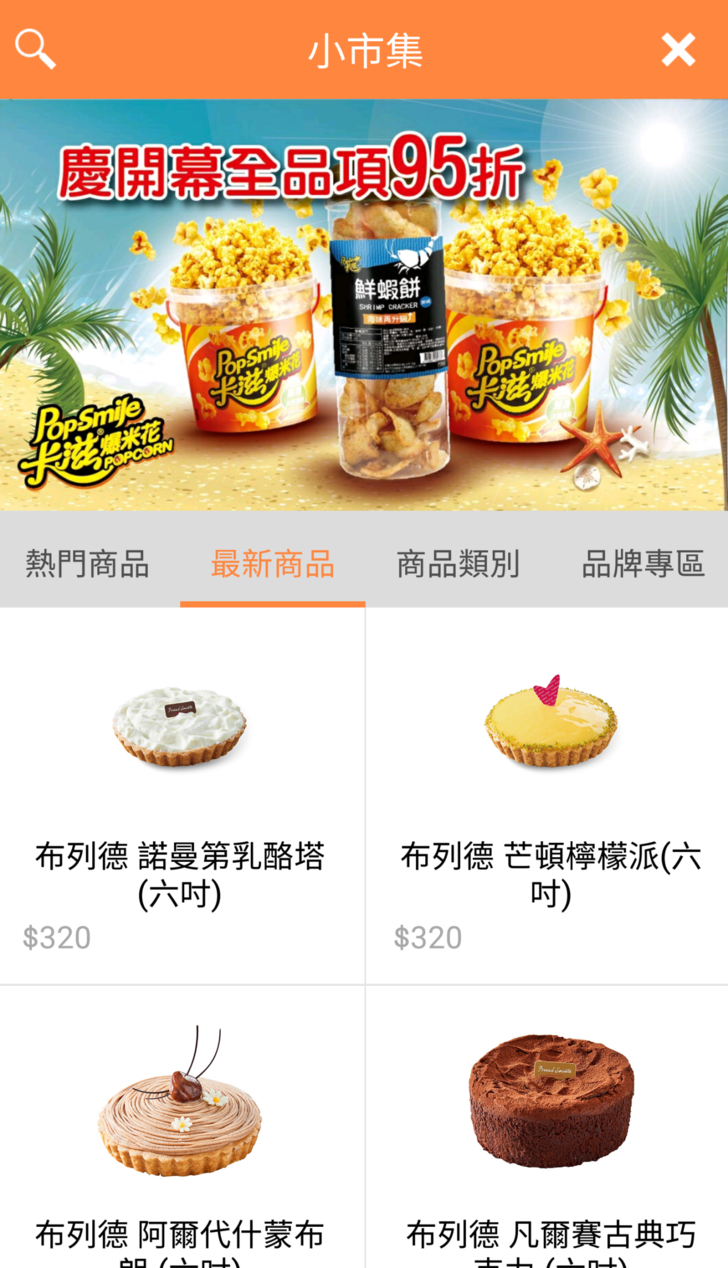Show the 品牌專區 tab
The width and height of the screenshot is (728, 1268).
point(643,563)
